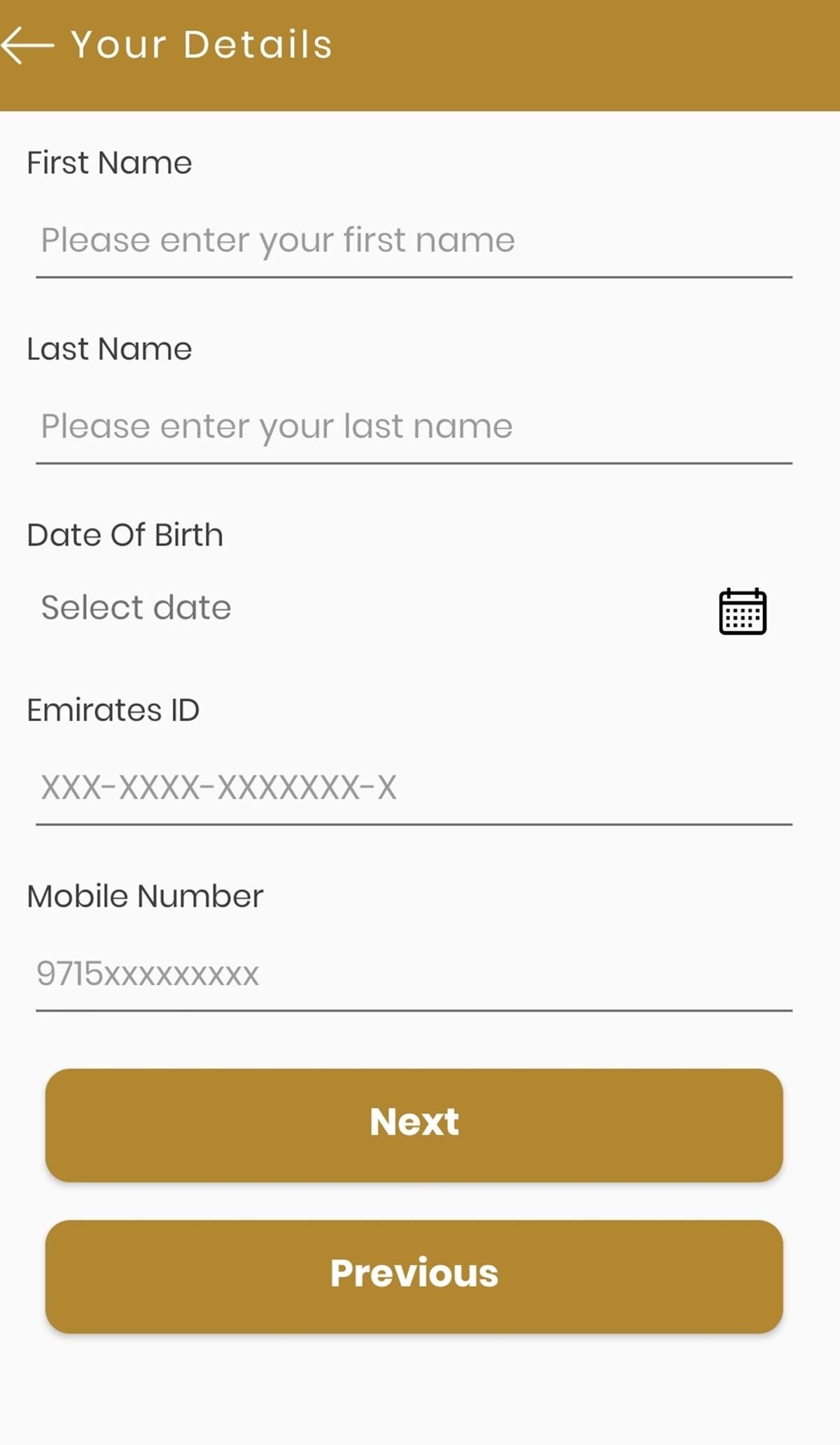Tap the Mobile Number field
Screen dimensions: 840x1445
pos(413,974)
